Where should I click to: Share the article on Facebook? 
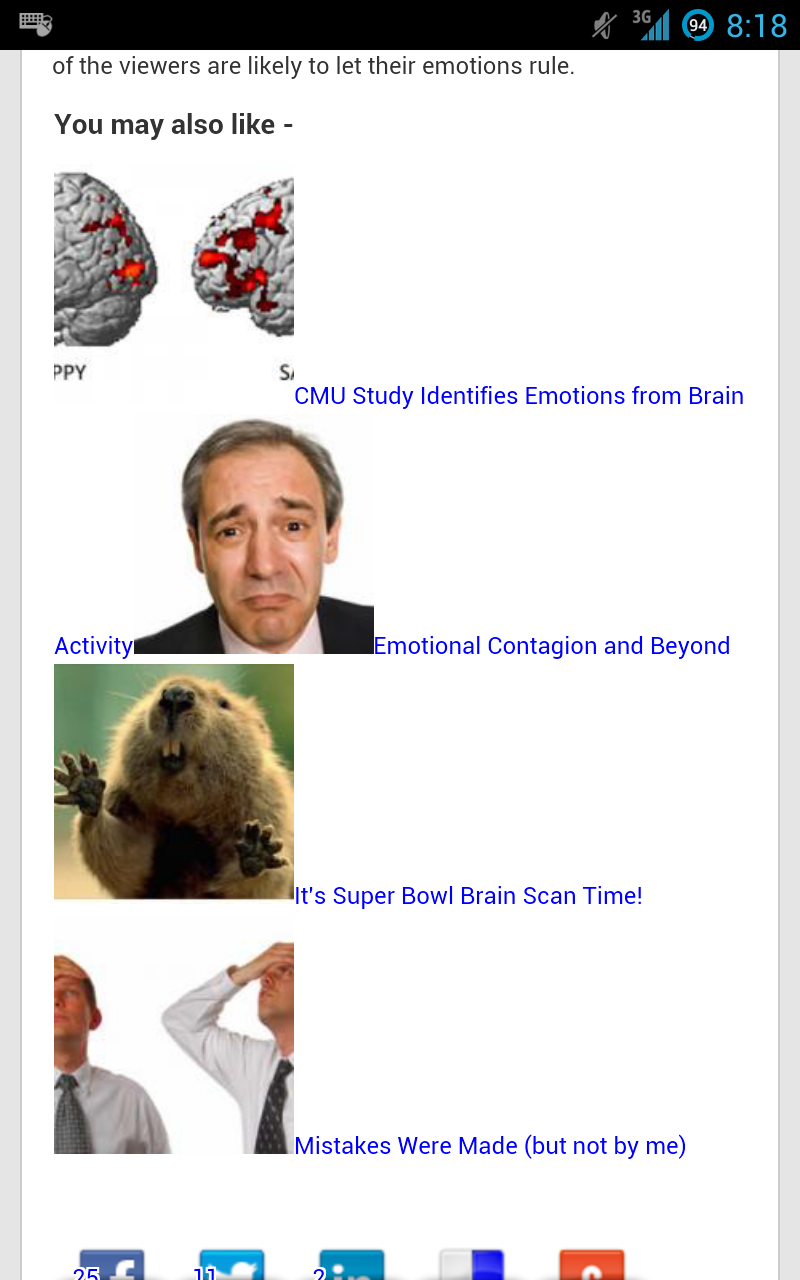[111, 1265]
